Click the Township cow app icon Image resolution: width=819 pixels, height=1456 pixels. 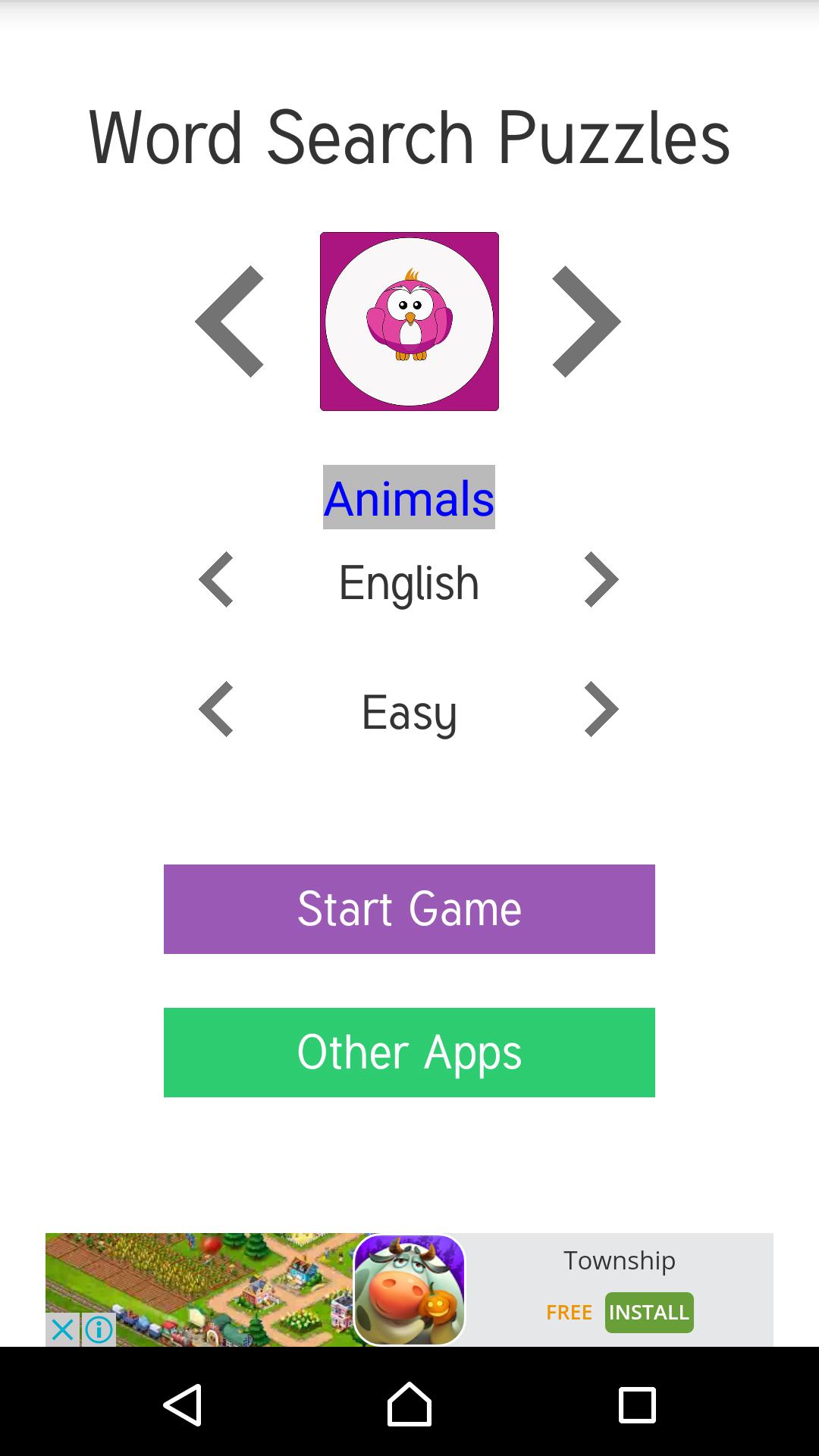(x=409, y=1288)
